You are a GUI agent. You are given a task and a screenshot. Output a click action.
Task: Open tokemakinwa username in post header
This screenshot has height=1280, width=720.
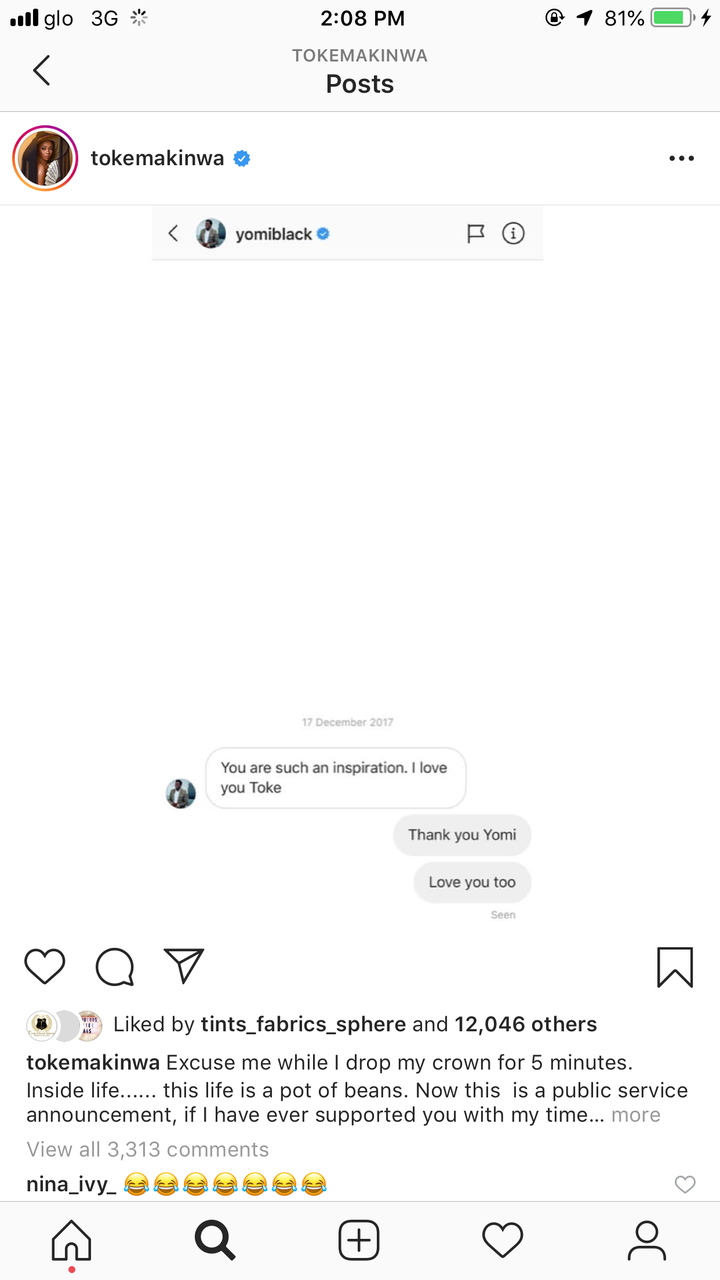tap(157, 158)
